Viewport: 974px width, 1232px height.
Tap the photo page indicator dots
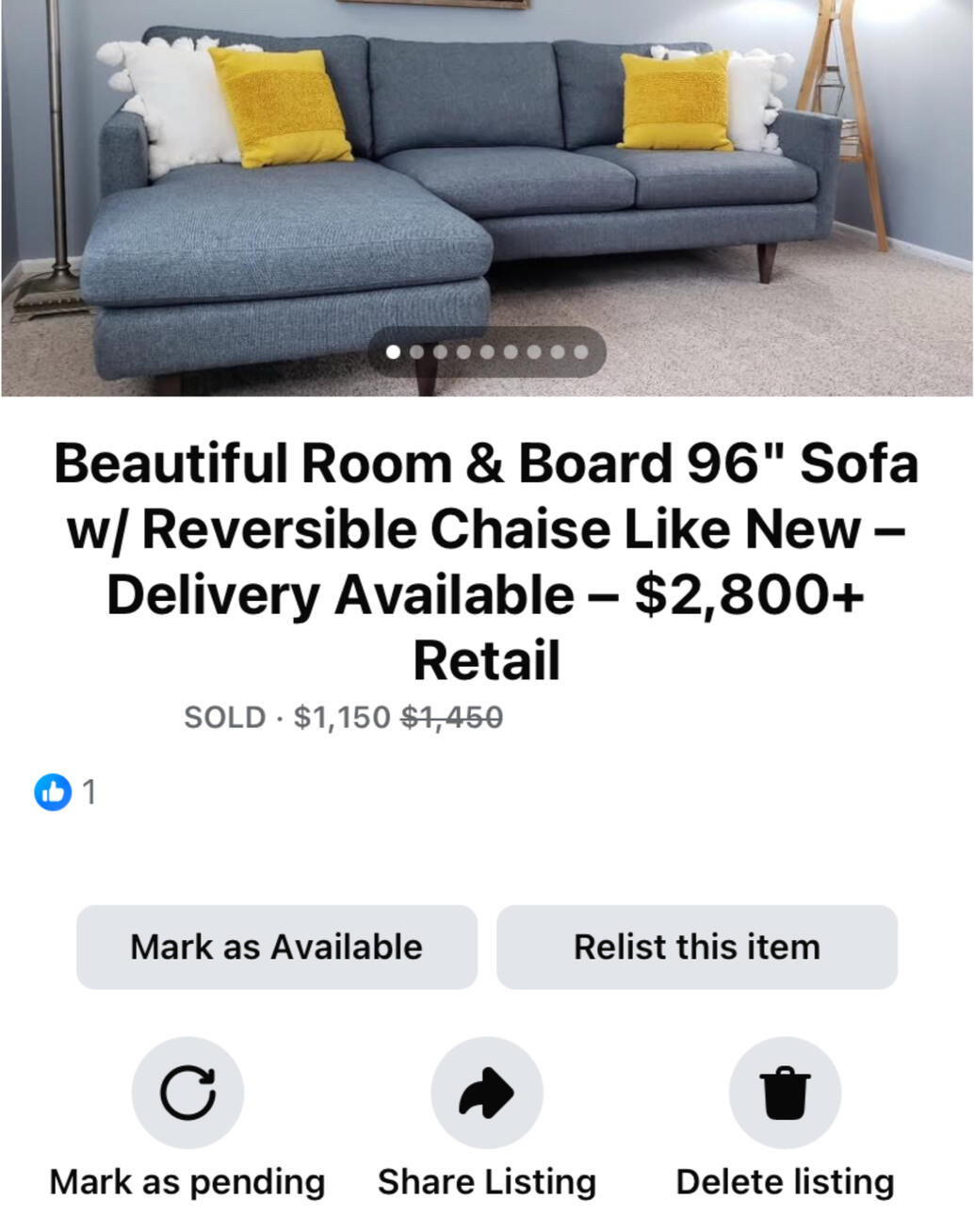click(x=486, y=352)
